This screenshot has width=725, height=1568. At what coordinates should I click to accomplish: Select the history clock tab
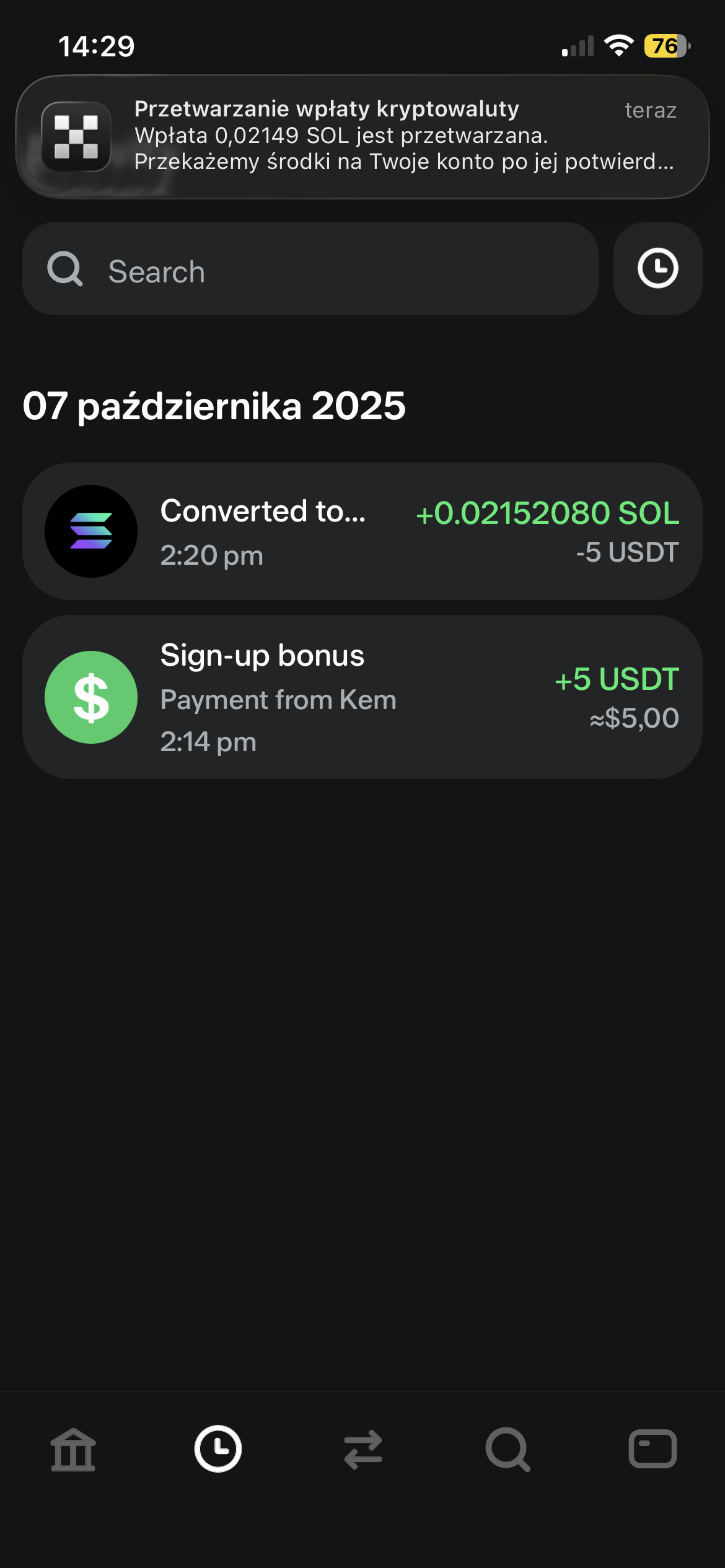pos(218,1449)
